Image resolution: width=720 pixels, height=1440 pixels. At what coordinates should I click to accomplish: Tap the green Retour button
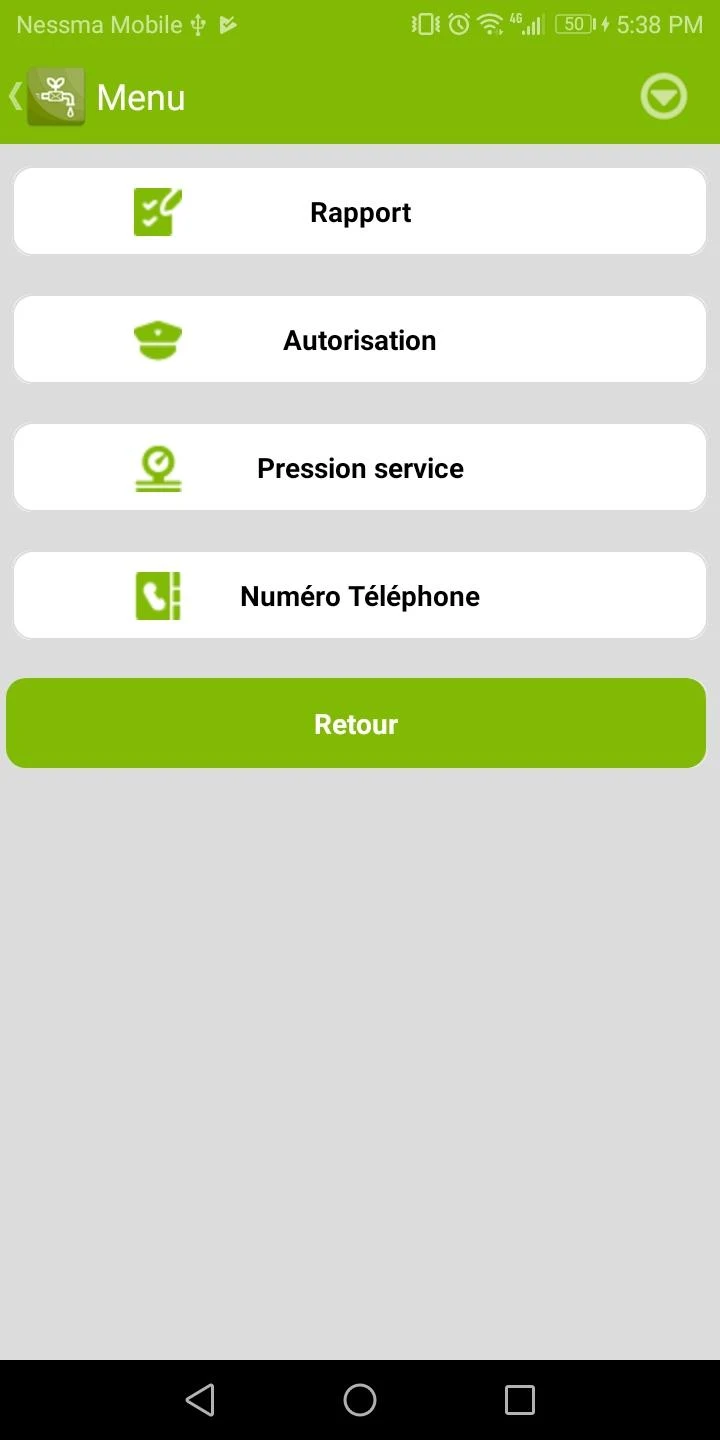[356, 724]
